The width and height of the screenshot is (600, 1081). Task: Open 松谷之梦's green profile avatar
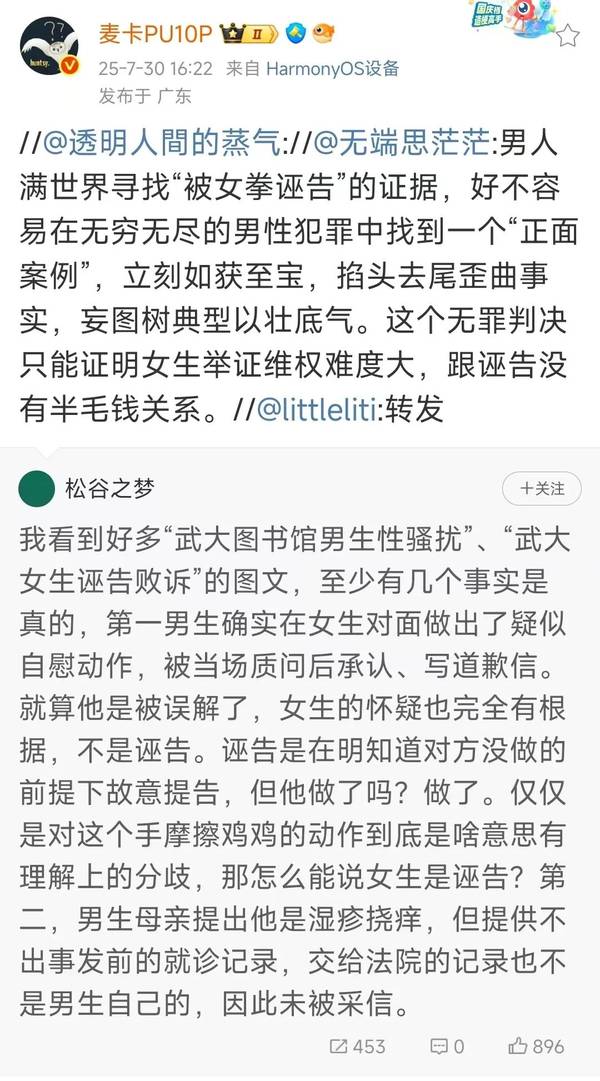pos(37,489)
